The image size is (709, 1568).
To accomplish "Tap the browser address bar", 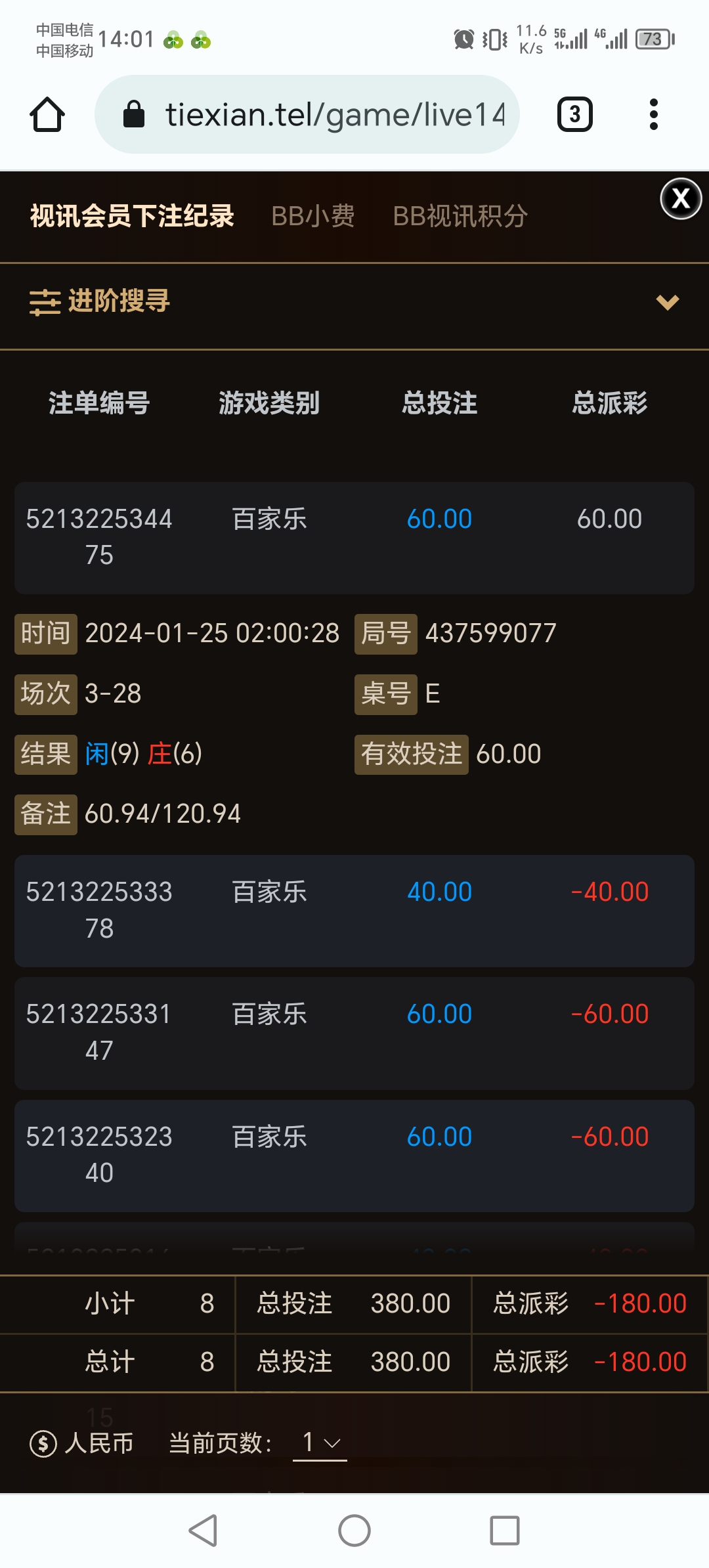I will pyautogui.click(x=307, y=115).
